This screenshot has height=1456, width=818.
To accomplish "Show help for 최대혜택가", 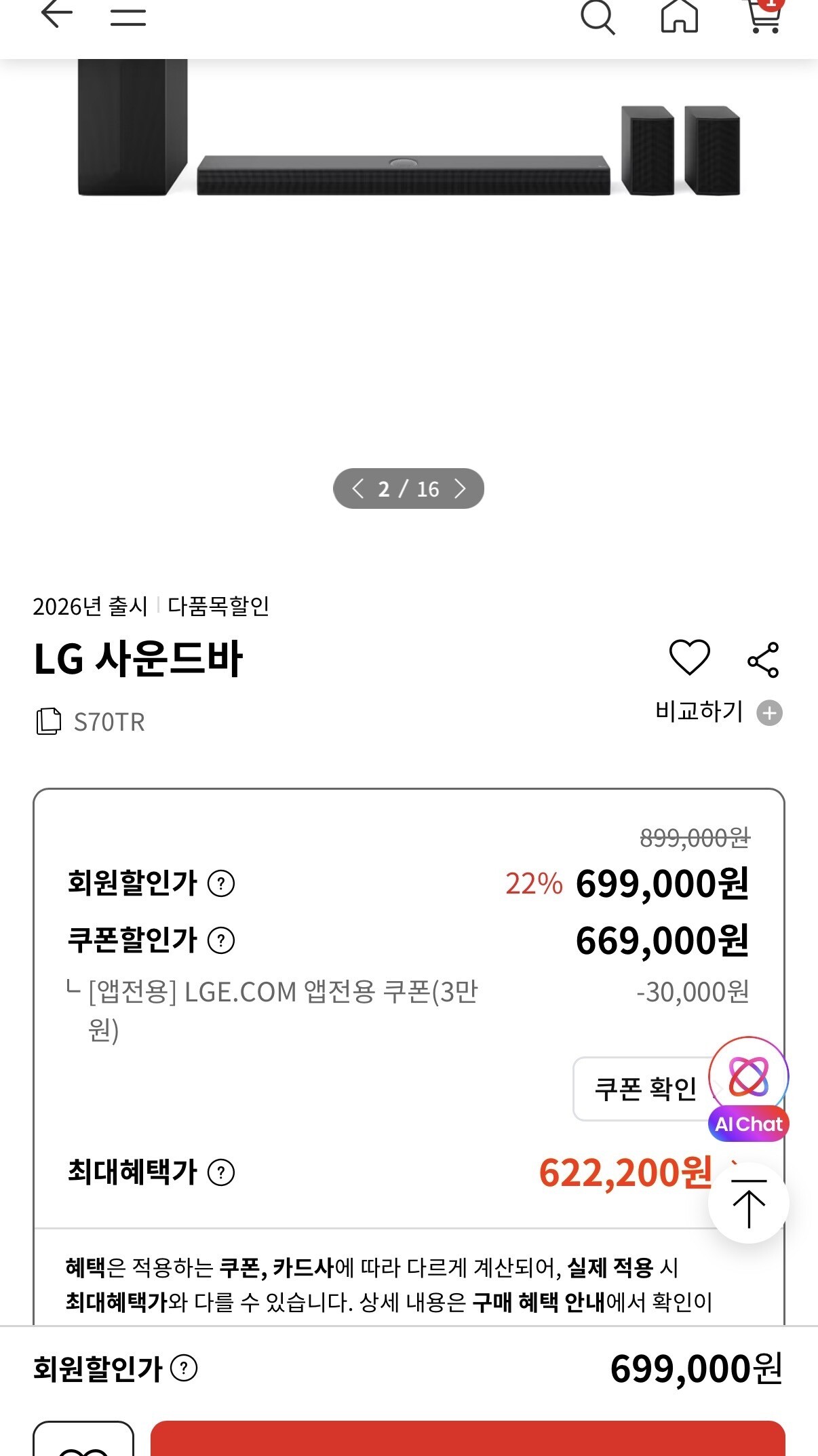I will point(221,1172).
